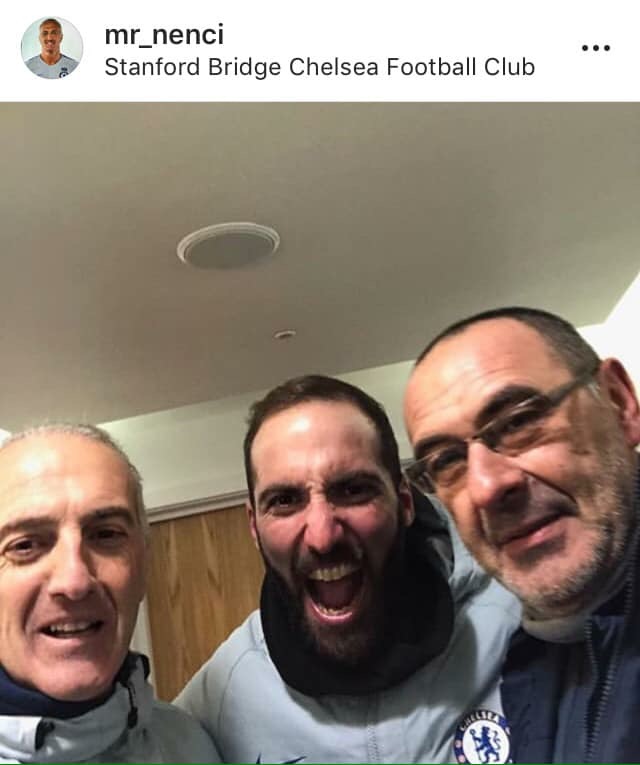640x765 pixels.
Task: Open Stanford Bridge Chelsea Football Club location
Action: (319, 67)
